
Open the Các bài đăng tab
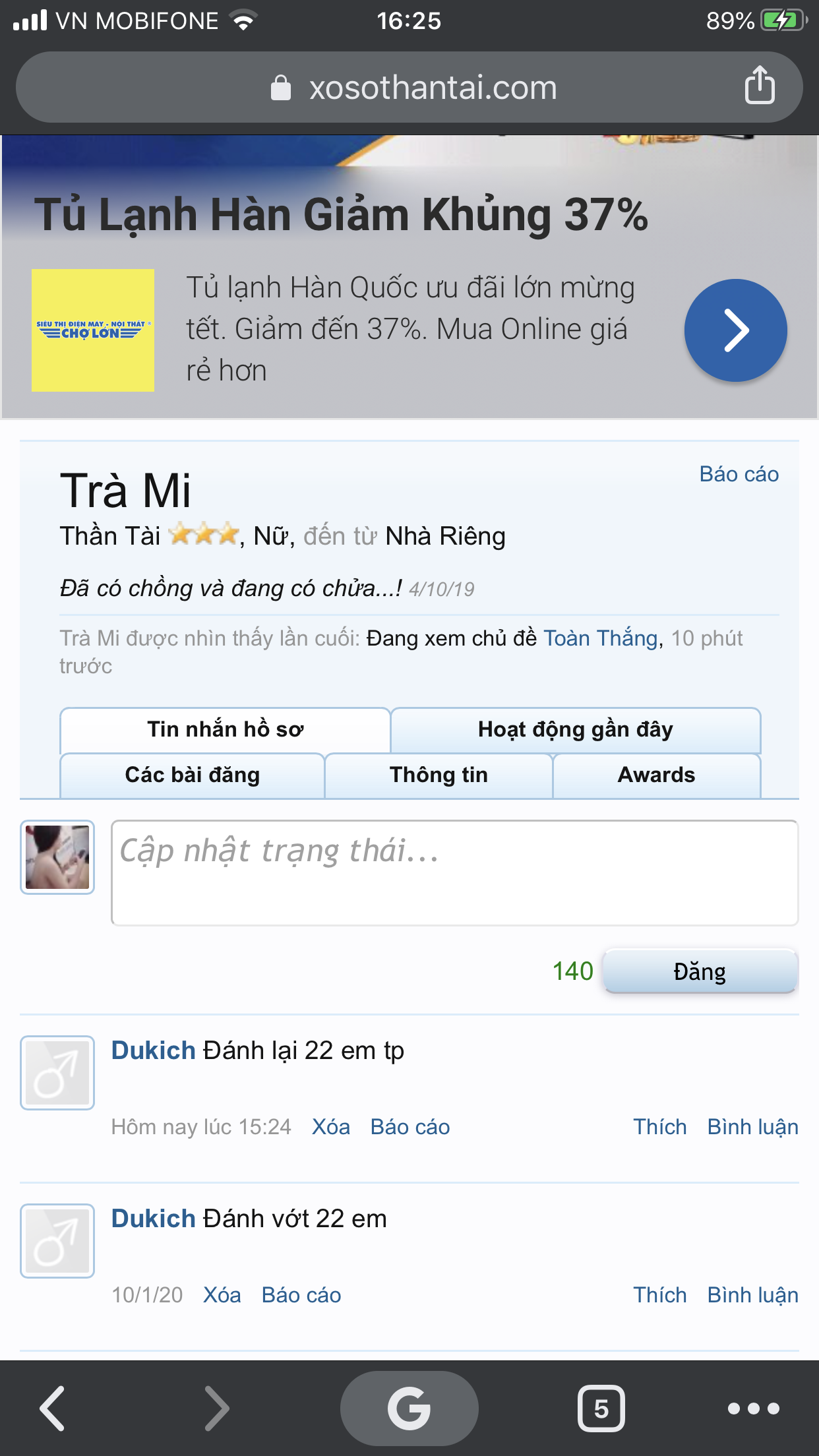(x=192, y=775)
